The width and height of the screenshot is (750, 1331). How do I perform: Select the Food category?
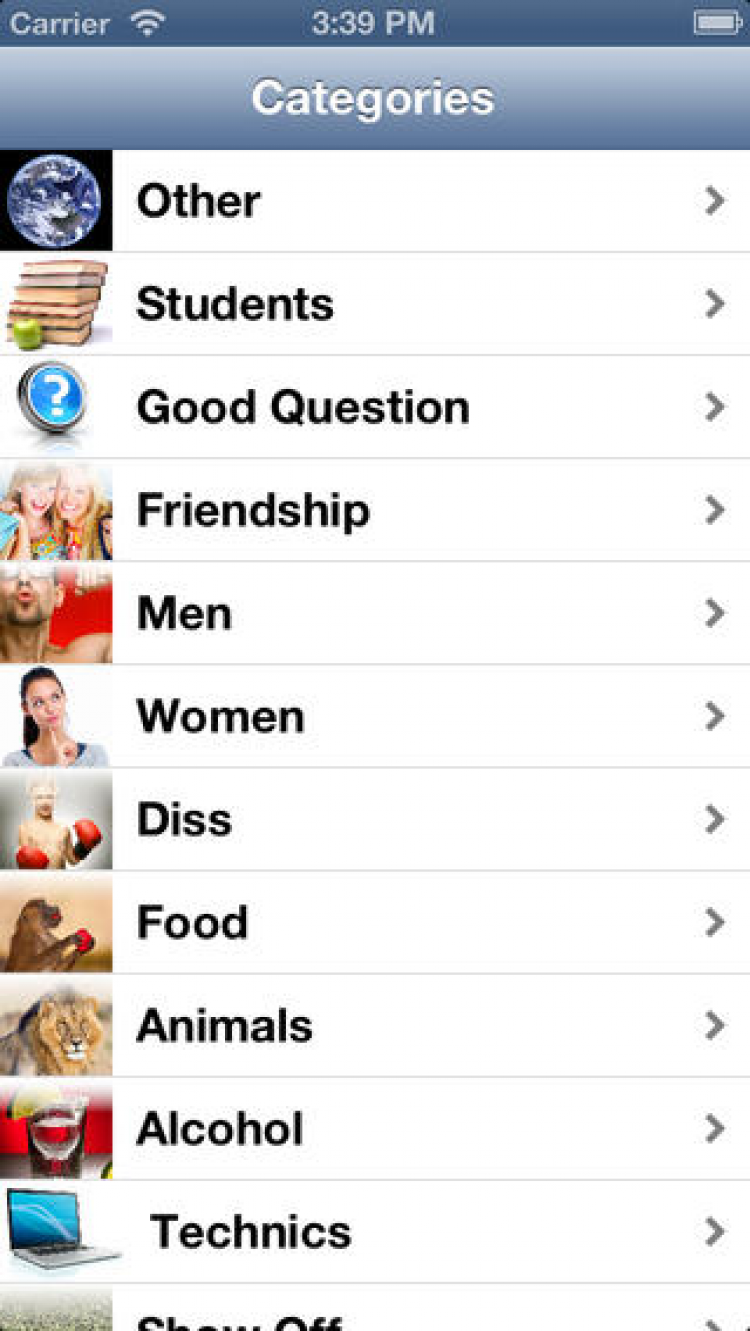pos(375,922)
